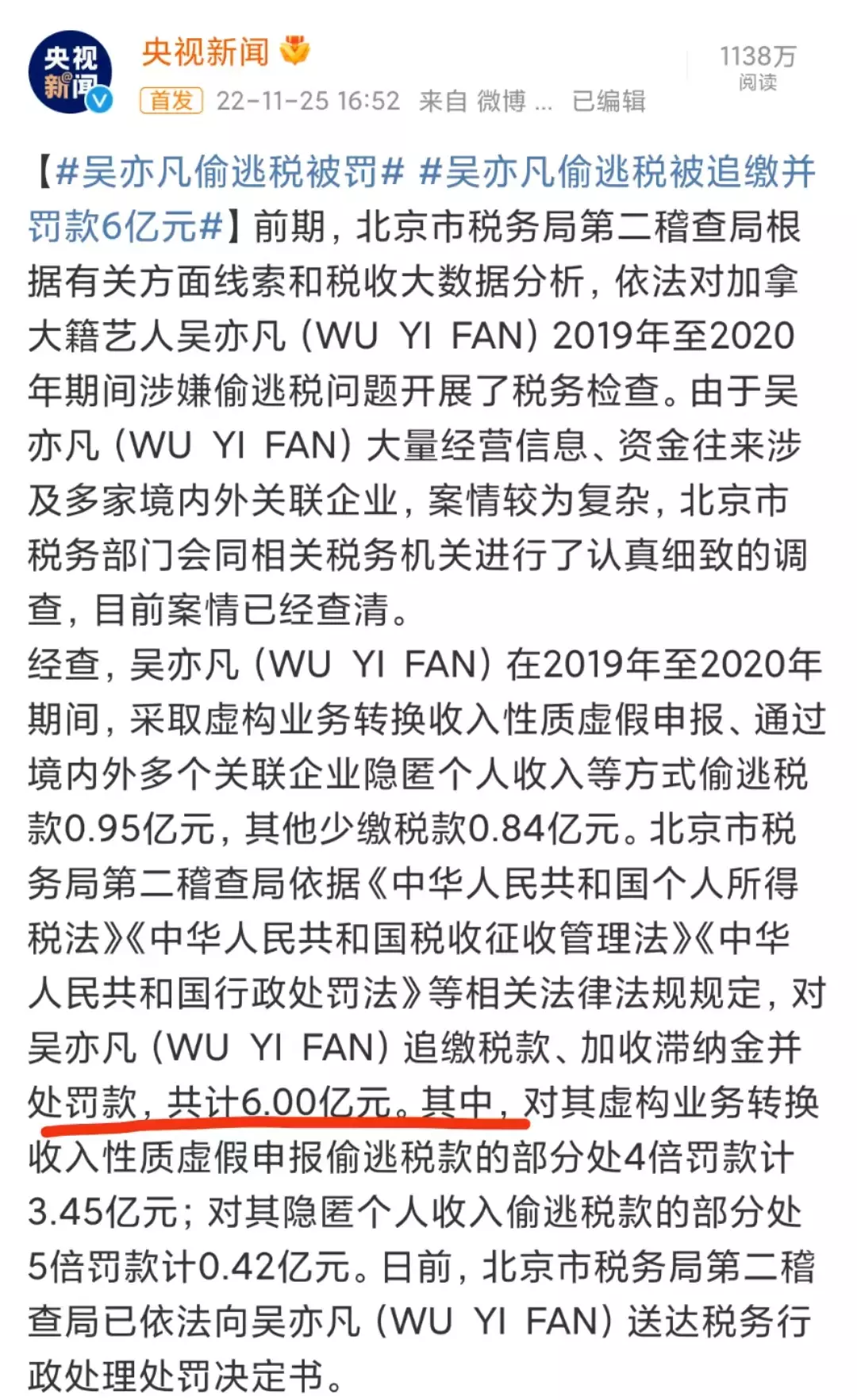The width and height of the screenshot is (857, 1400).
Task: Open hashtag #吴亦凡偷逃税被罚#
Action: 230,172
